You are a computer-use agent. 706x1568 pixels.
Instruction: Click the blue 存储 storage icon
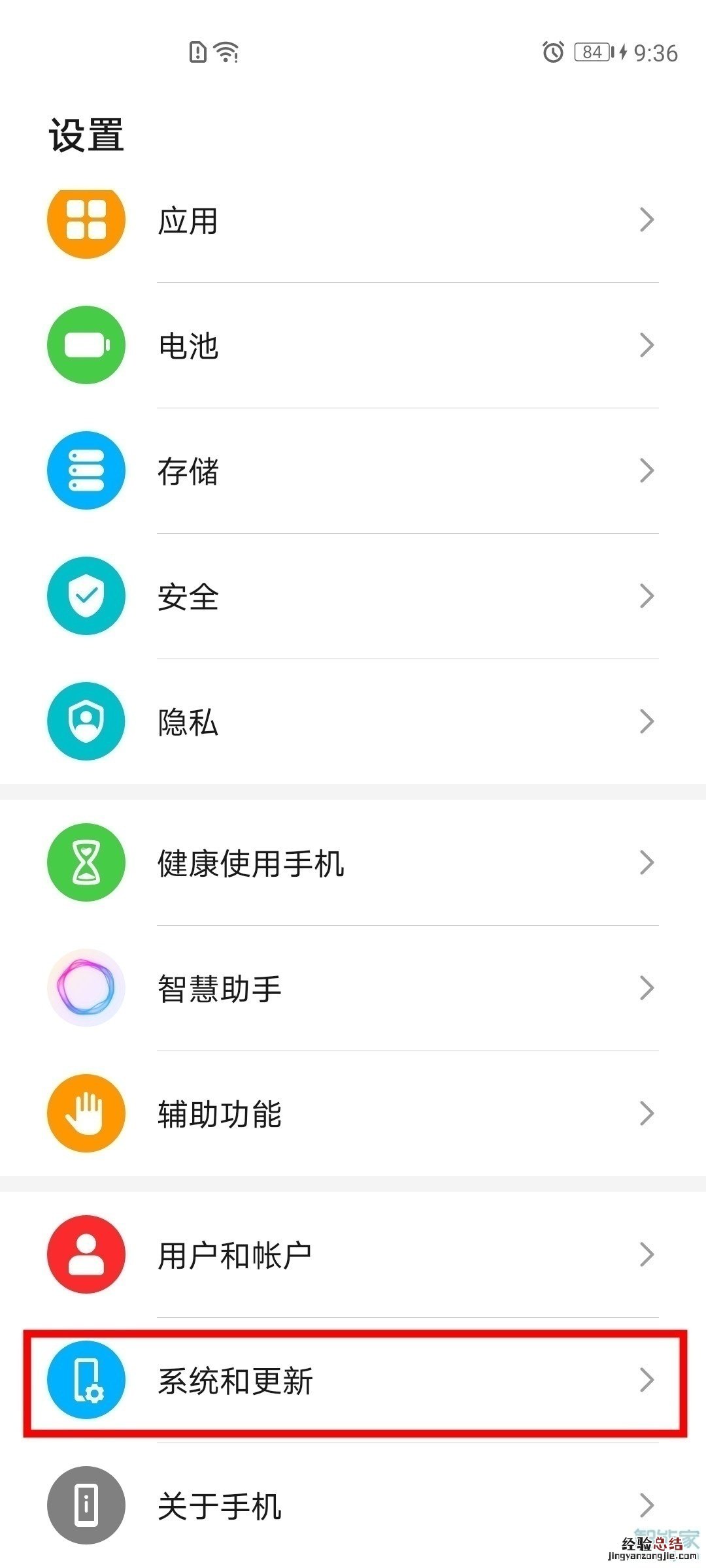coord(86,472)
